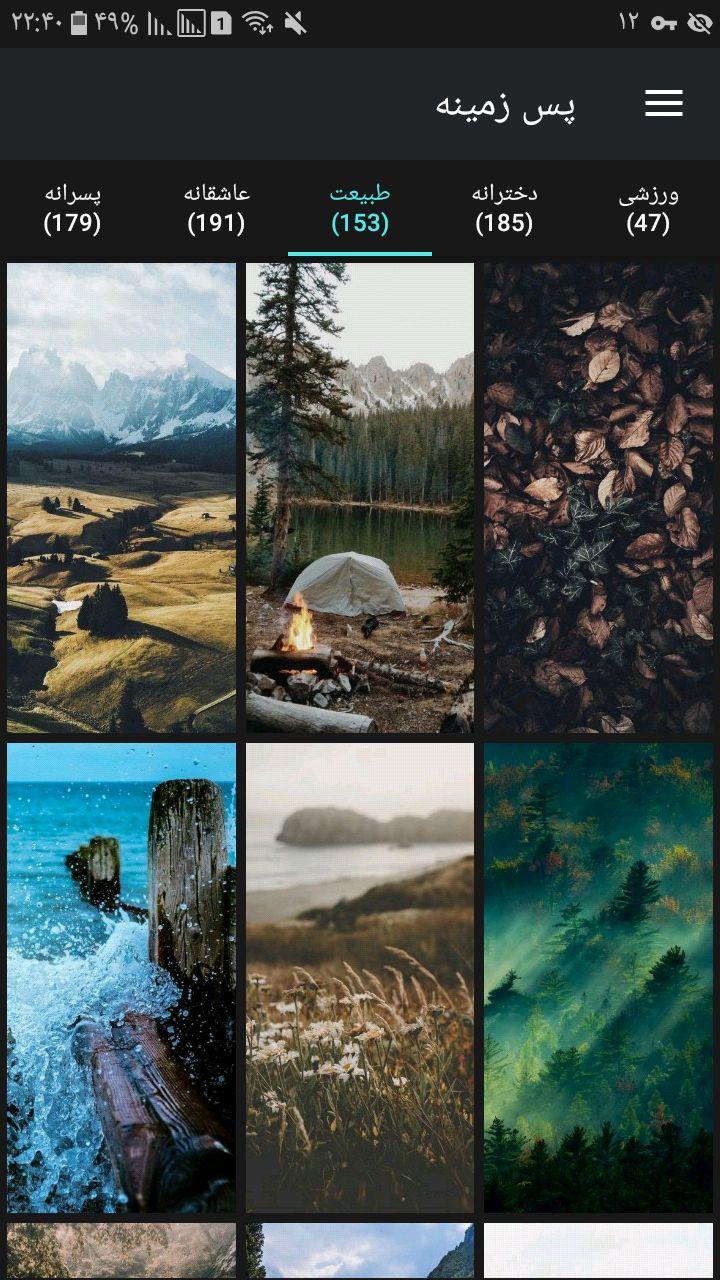
Task: Open the beach wildflowers wallpaper
Action: 360,977
